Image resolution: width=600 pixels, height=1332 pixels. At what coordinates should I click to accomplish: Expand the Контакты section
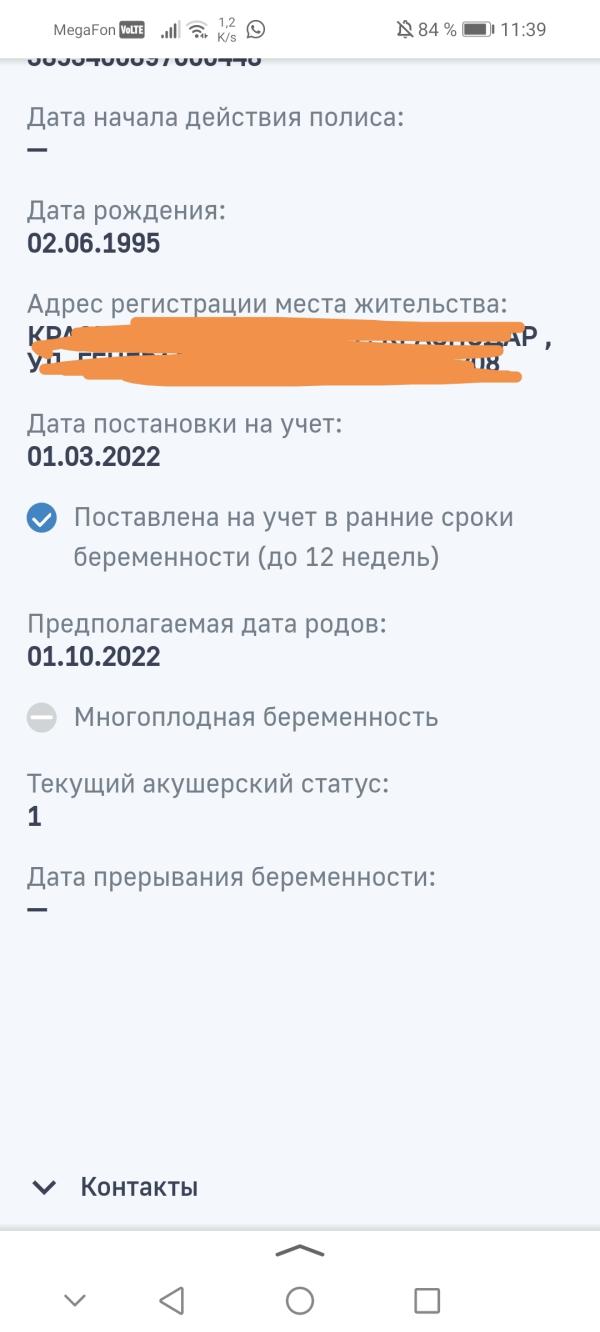[x=115, y=1187]
